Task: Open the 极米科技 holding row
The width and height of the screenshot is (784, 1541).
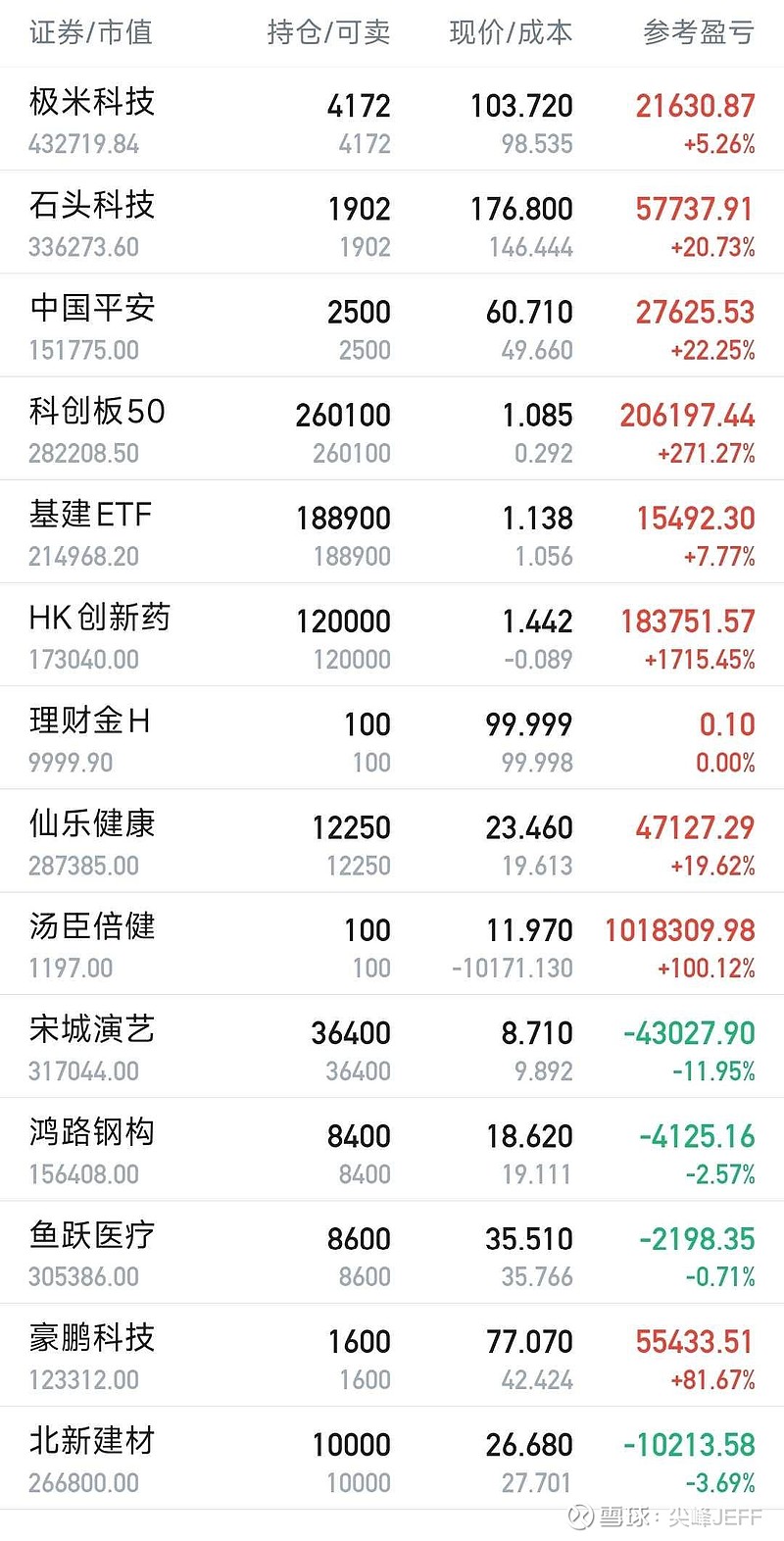Action: coord(392,119)
